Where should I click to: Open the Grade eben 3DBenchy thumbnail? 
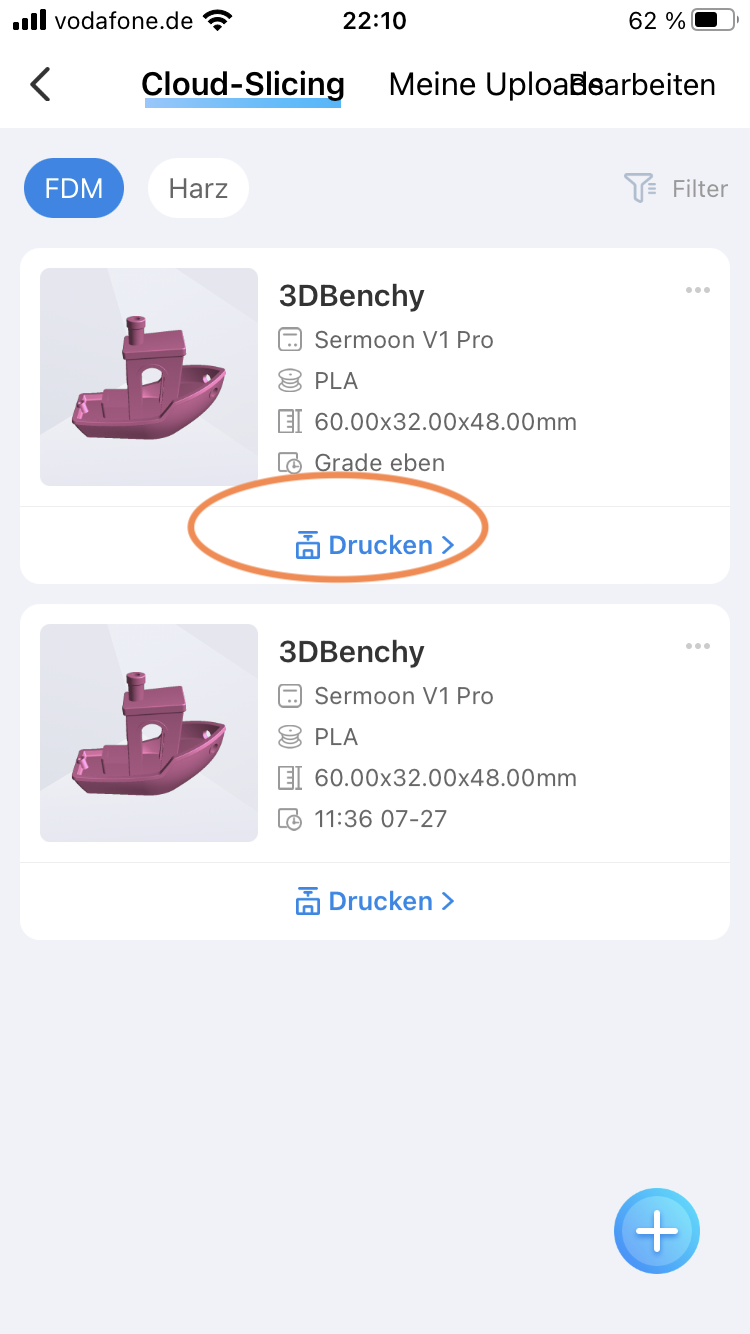(149, 377)
